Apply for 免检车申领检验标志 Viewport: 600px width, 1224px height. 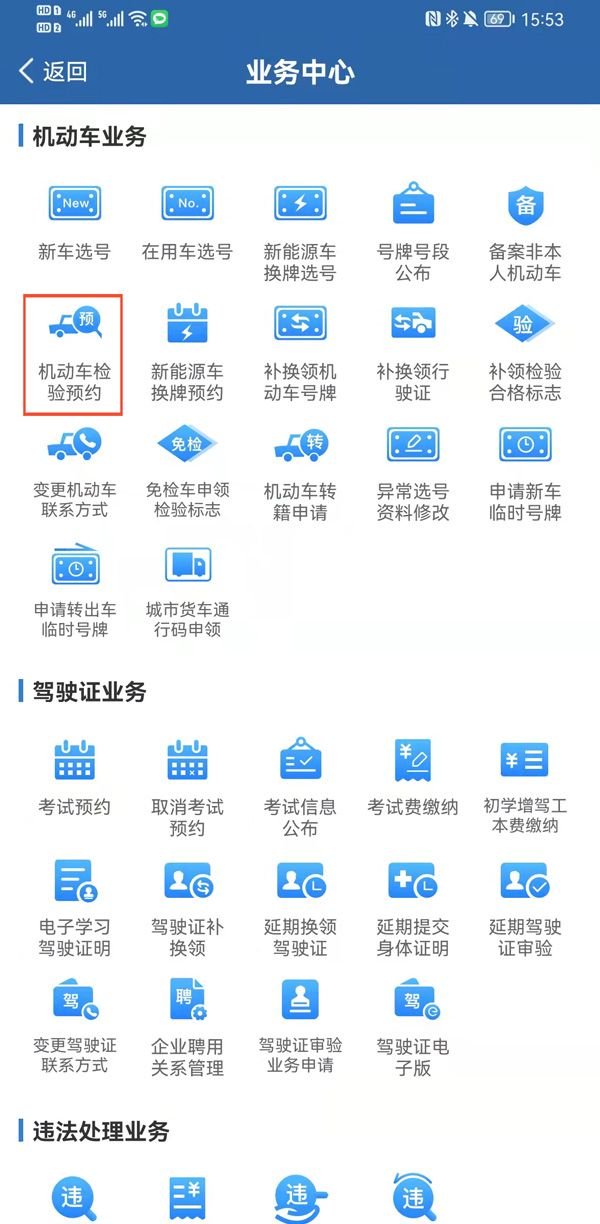point(187,472)
